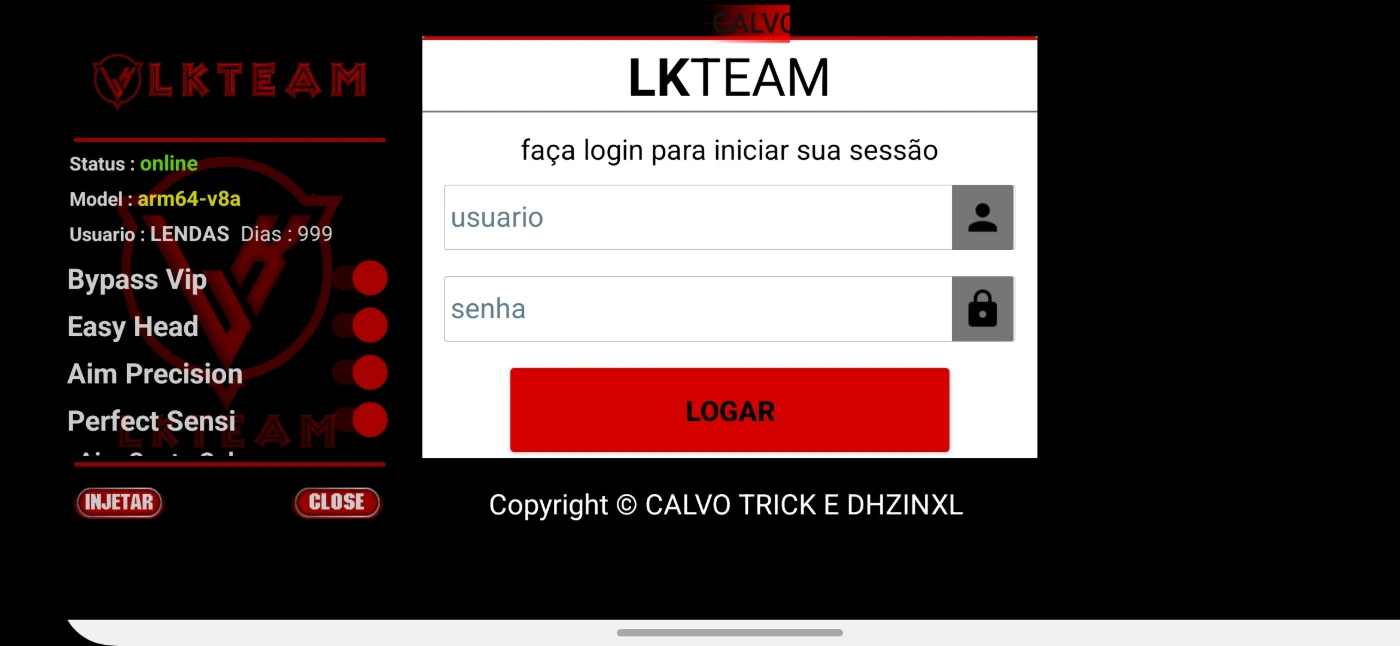
Task: Focus the senha password field
Action: pos(697,309)
